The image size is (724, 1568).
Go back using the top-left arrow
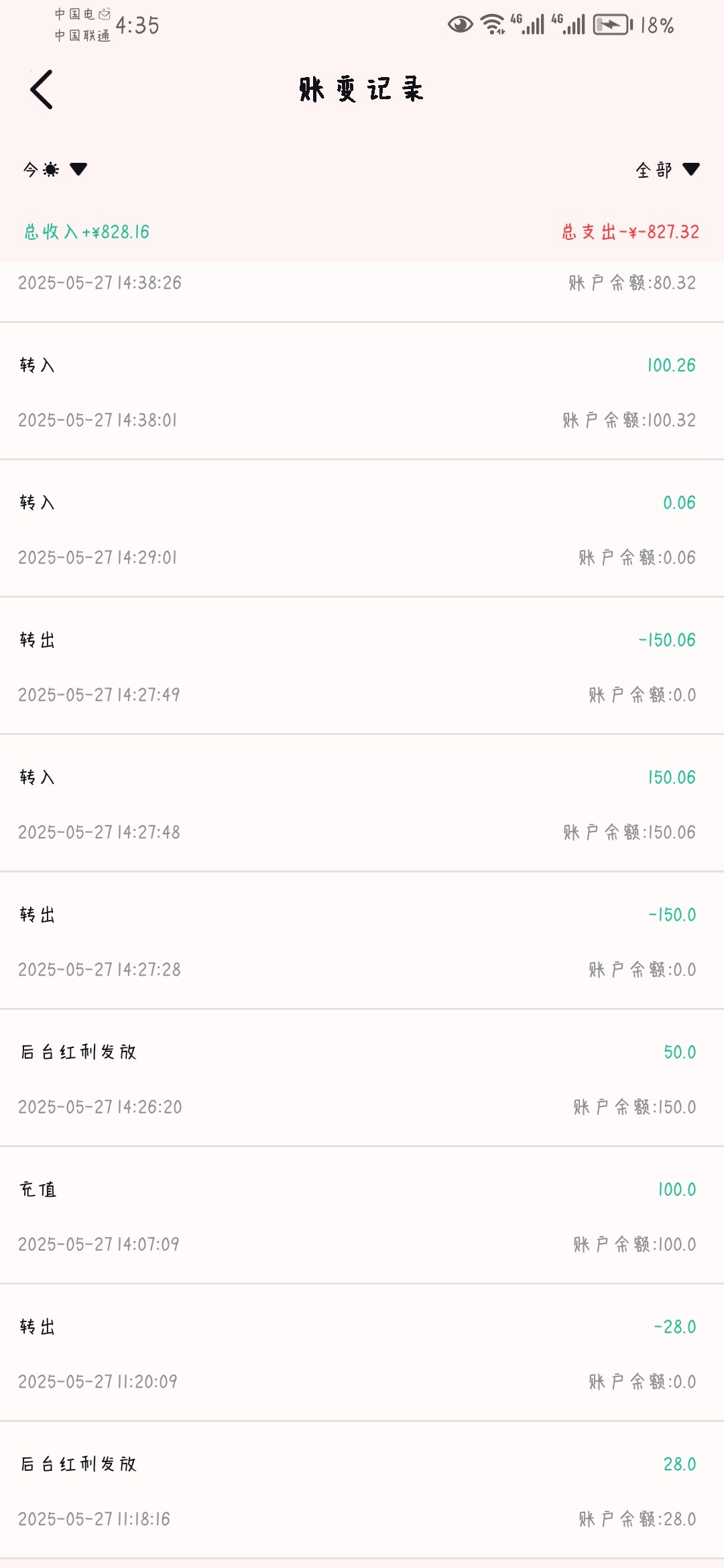(42, 89)
